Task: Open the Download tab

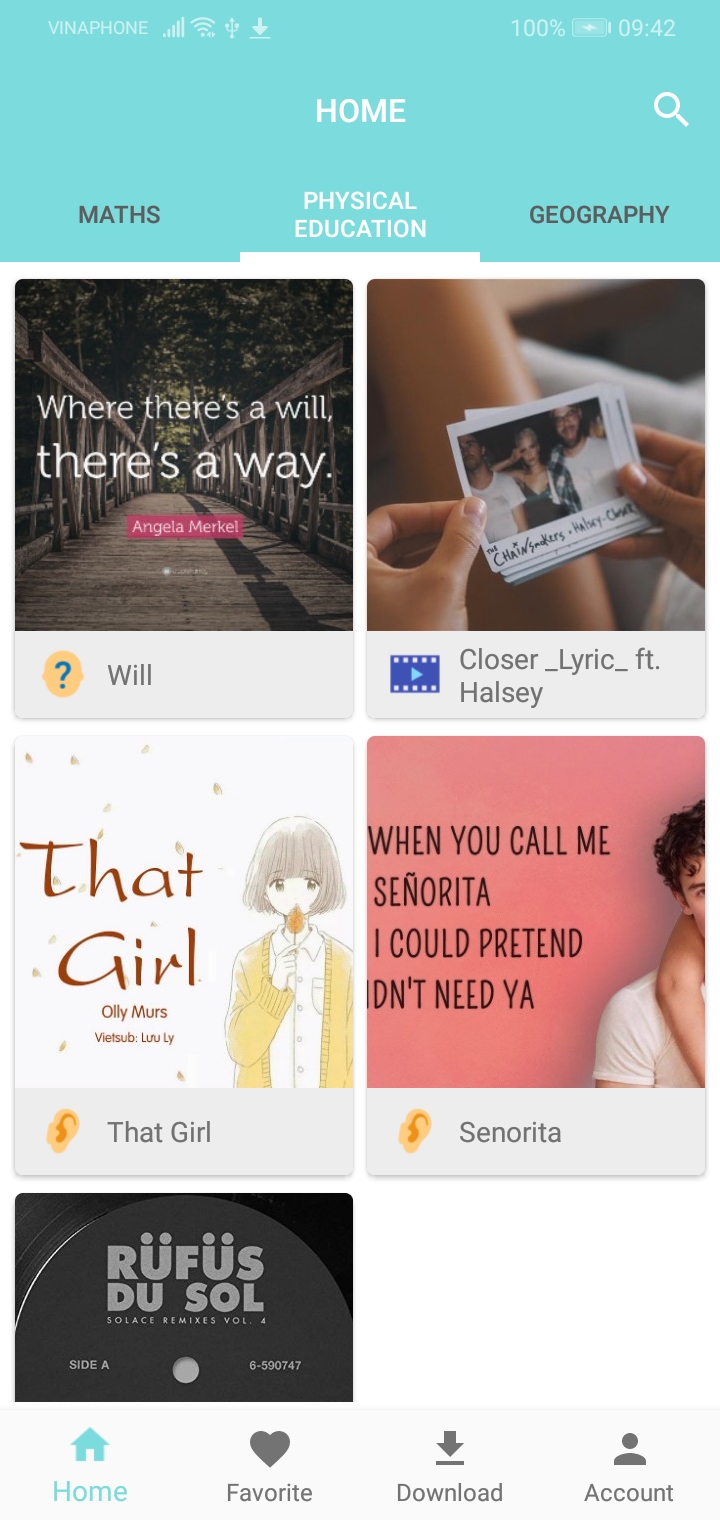Action: coord(449,1466)
